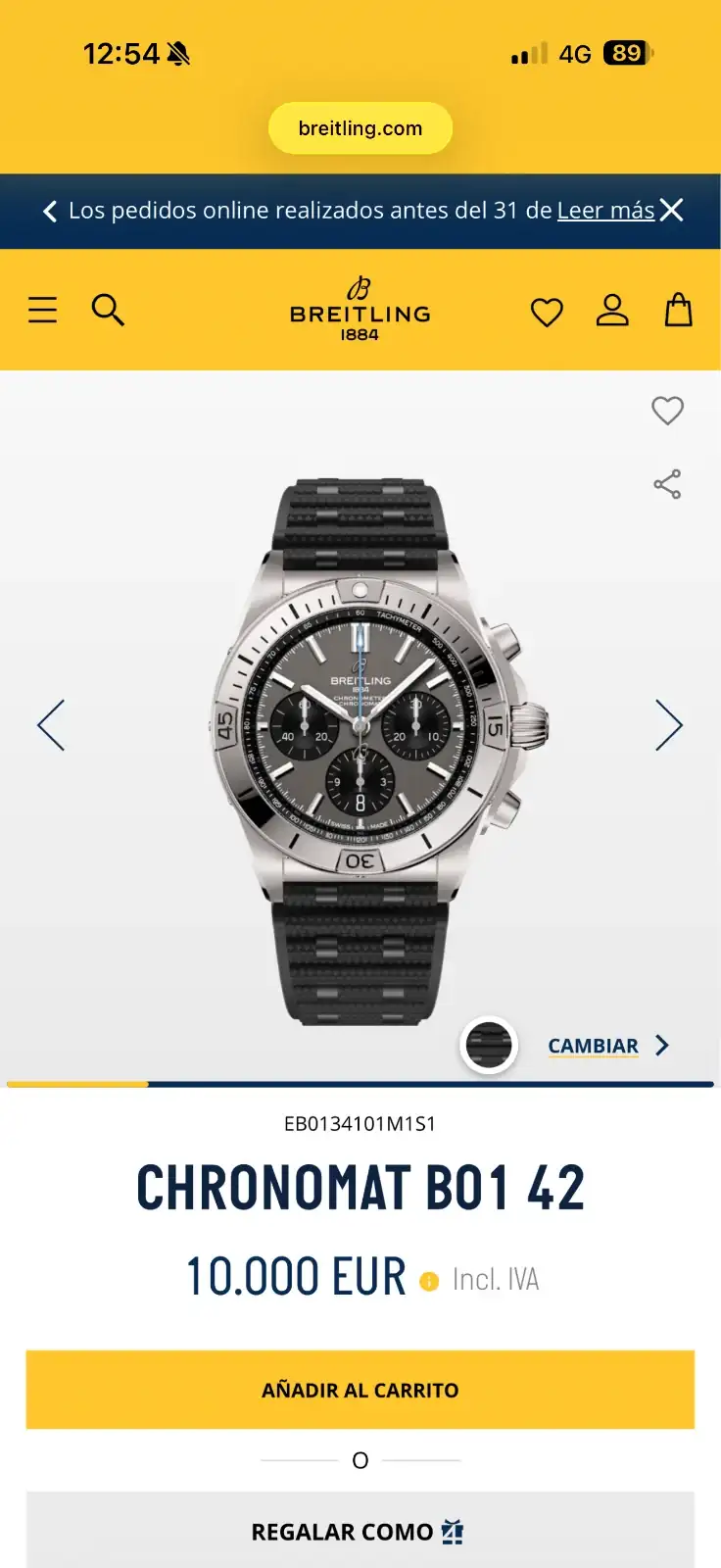Tap the breitling.com address pill
Viewport: 721px width, 1568px height.
pos(360,128)
